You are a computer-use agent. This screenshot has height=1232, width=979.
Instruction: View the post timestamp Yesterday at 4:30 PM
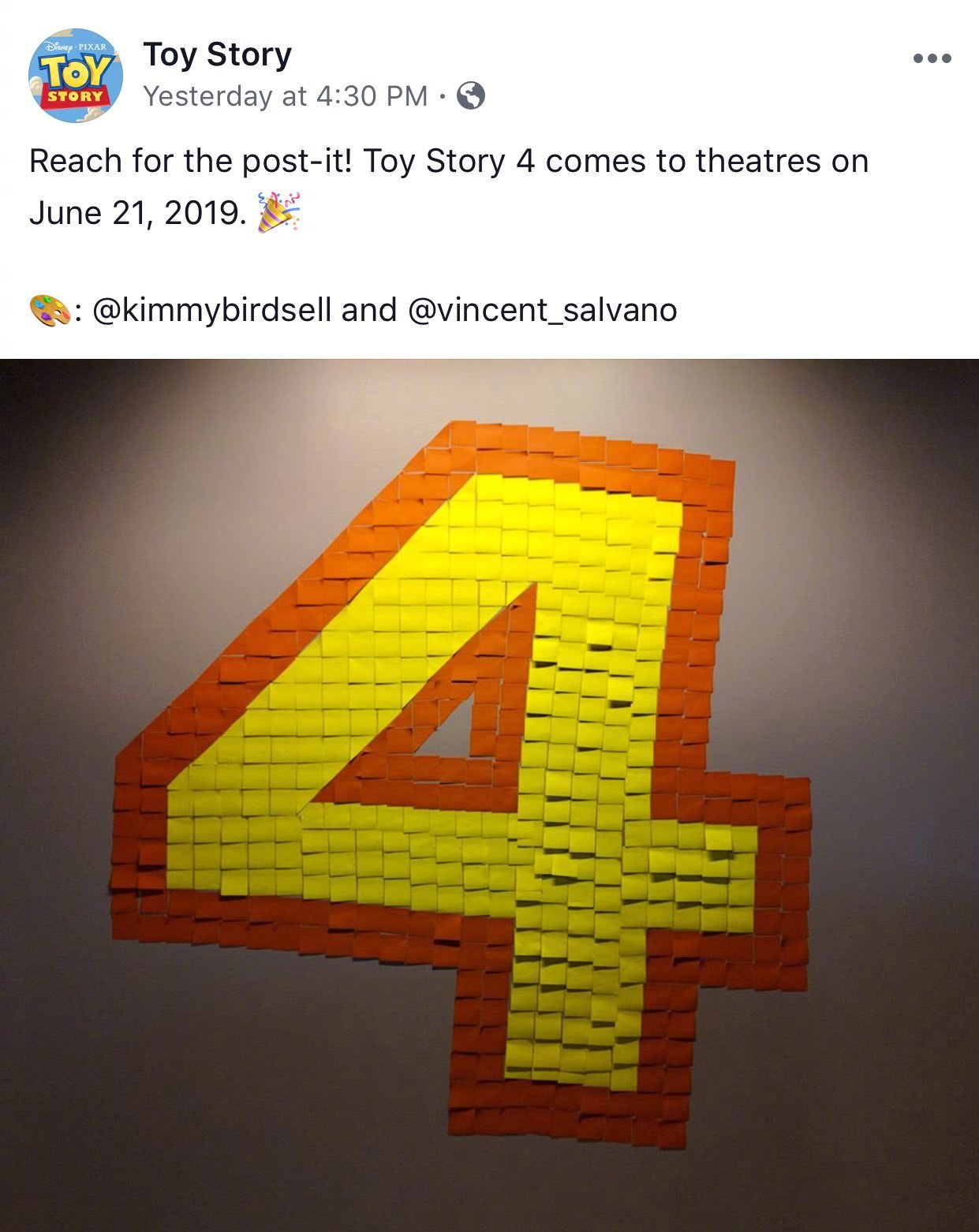(286, 96)
